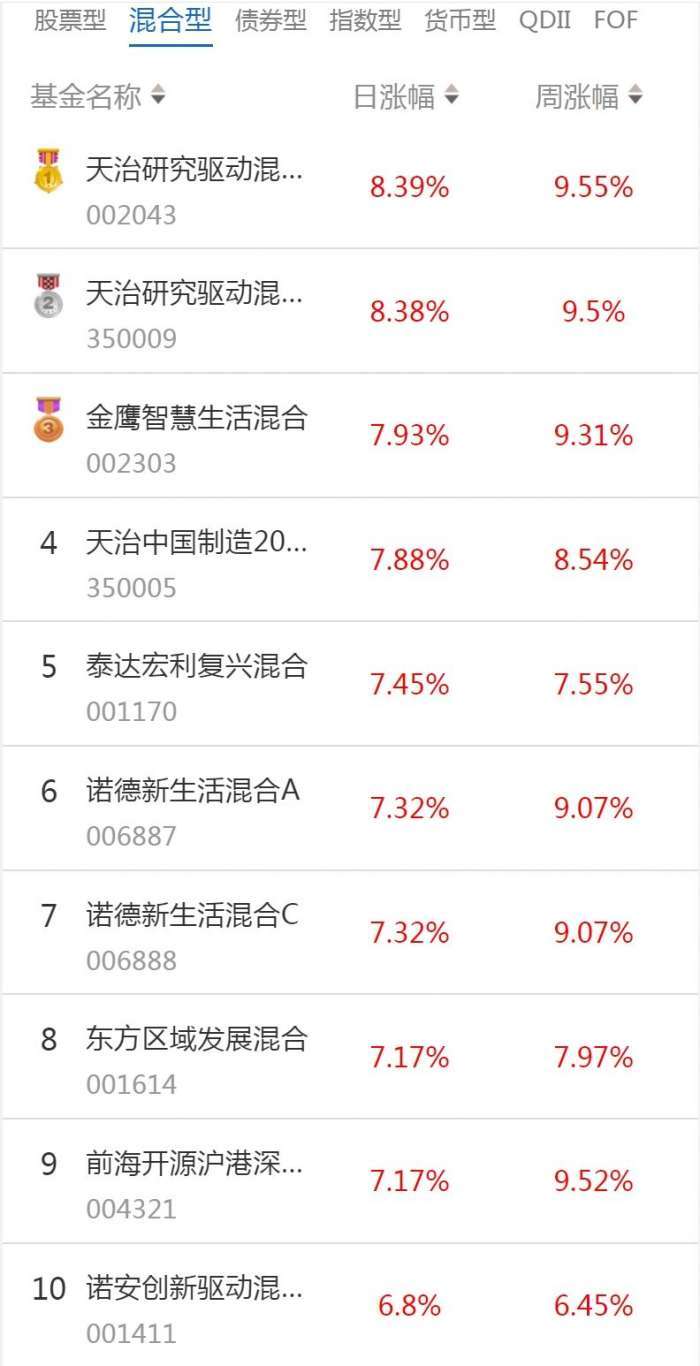700x1366 pixels.
Task: Open fund 350005 天治中国制造
Action: 197,543
